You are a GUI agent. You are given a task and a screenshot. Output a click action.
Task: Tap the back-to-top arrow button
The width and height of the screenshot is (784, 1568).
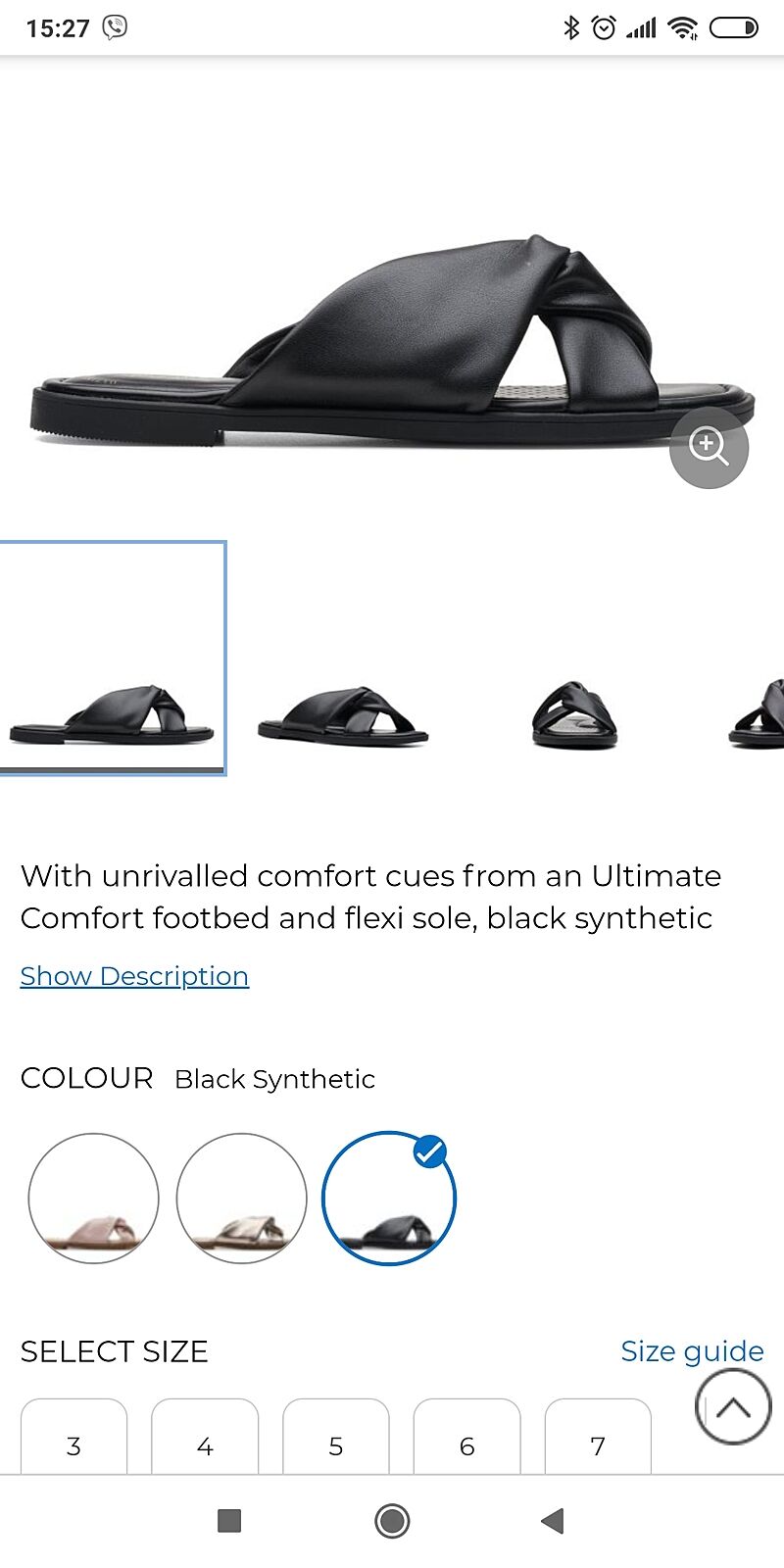point(733,1407)
